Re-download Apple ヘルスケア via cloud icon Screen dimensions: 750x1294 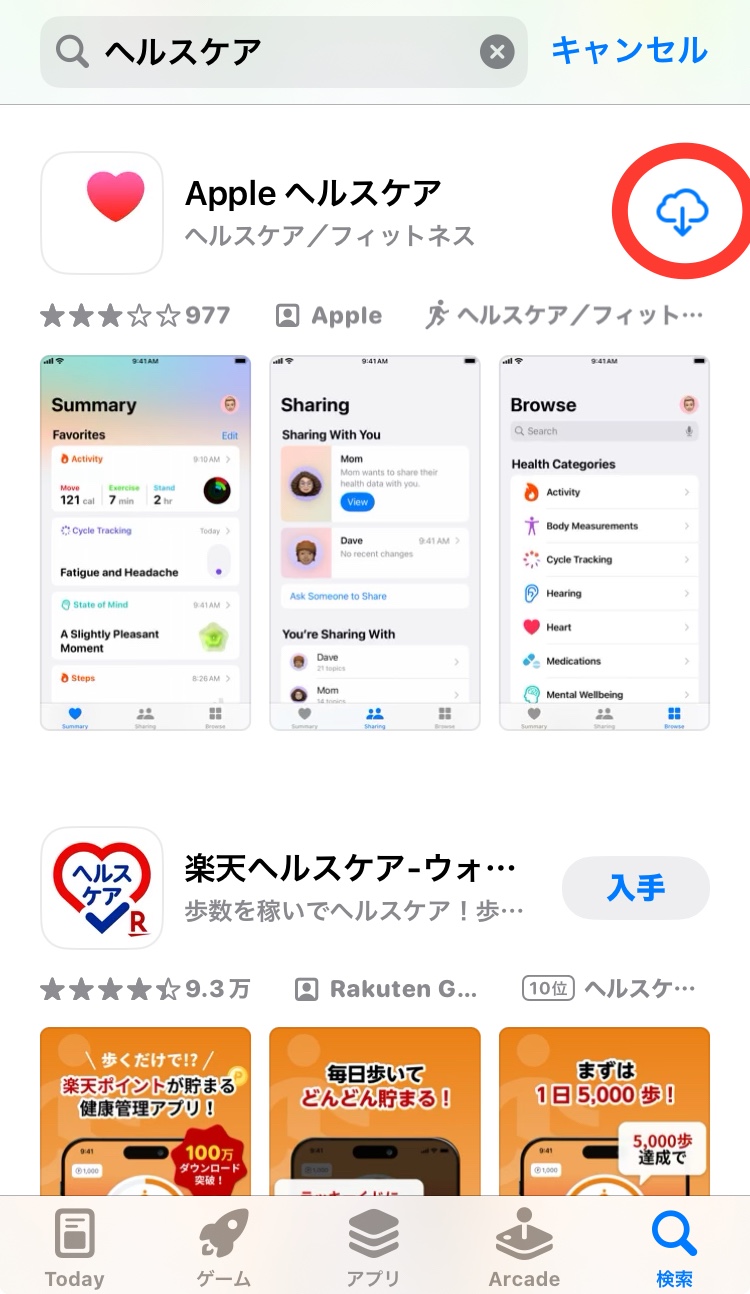point(682,211)
